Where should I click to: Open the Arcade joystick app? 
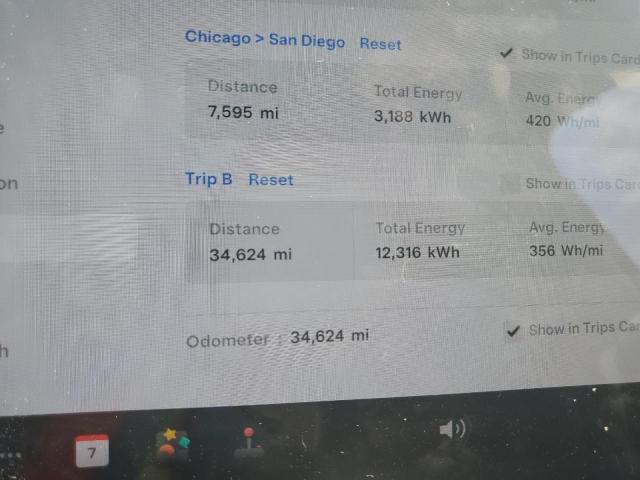pos(248,442)
